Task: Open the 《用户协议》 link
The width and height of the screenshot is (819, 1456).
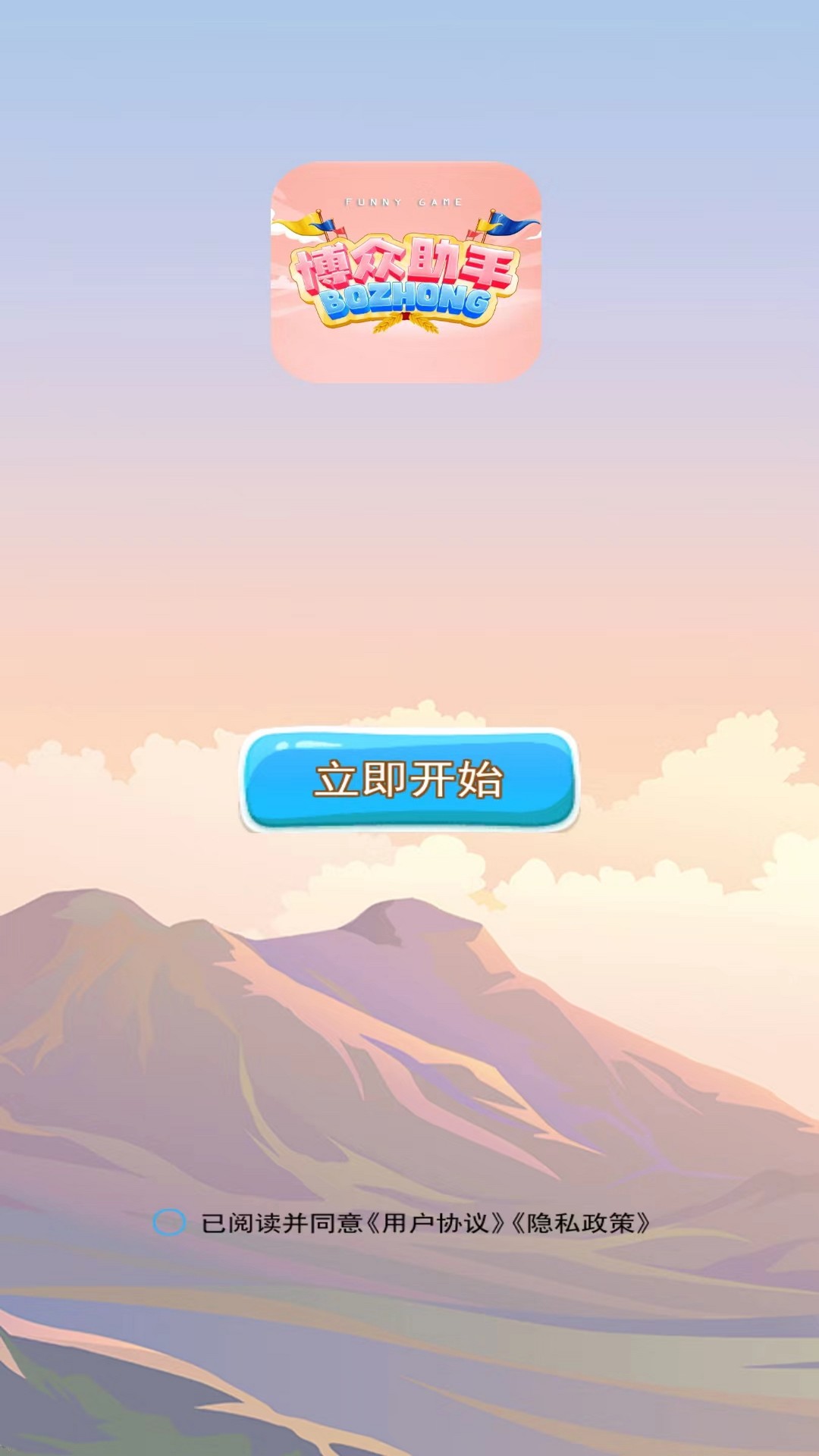Action: pos(435,1223)
